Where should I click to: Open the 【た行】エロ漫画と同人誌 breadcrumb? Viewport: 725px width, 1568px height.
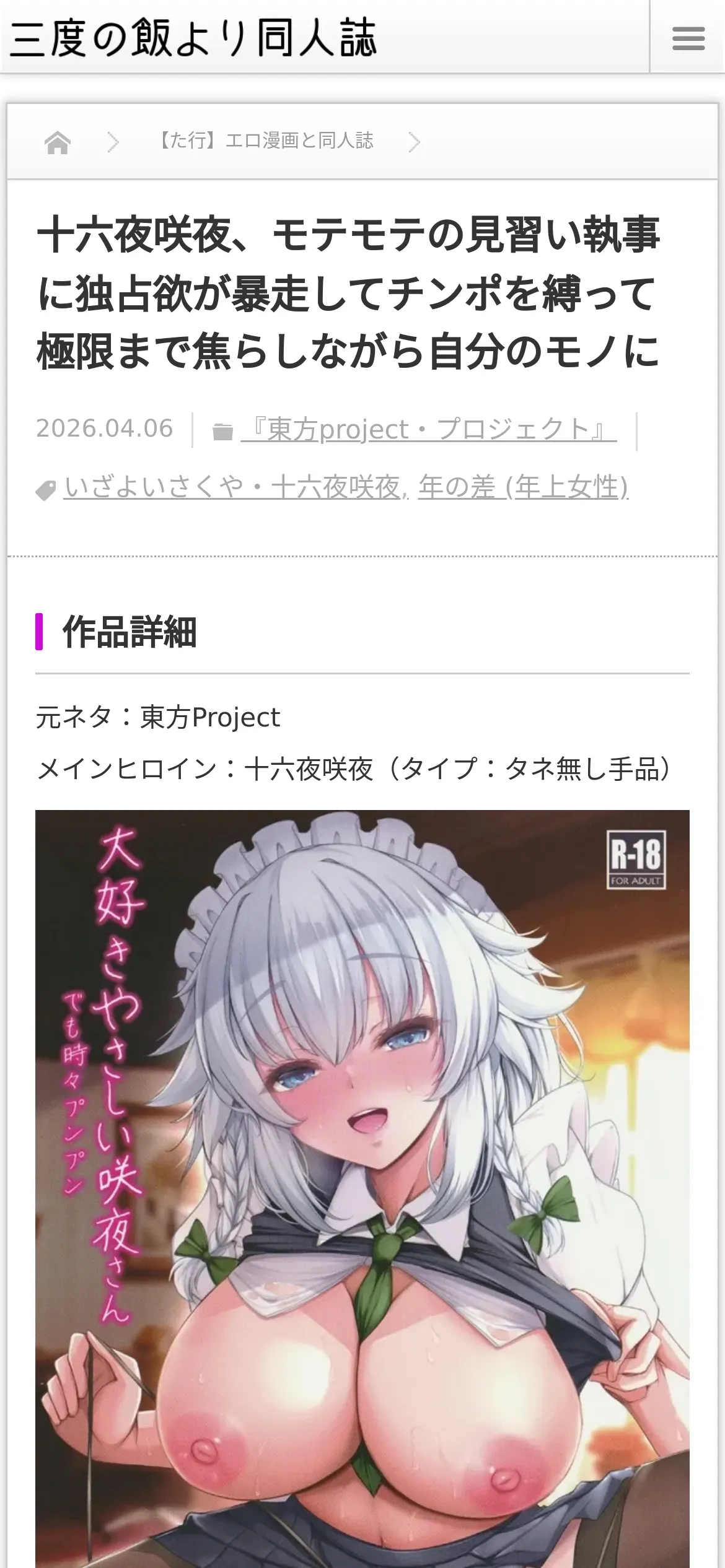click(264, 141)
